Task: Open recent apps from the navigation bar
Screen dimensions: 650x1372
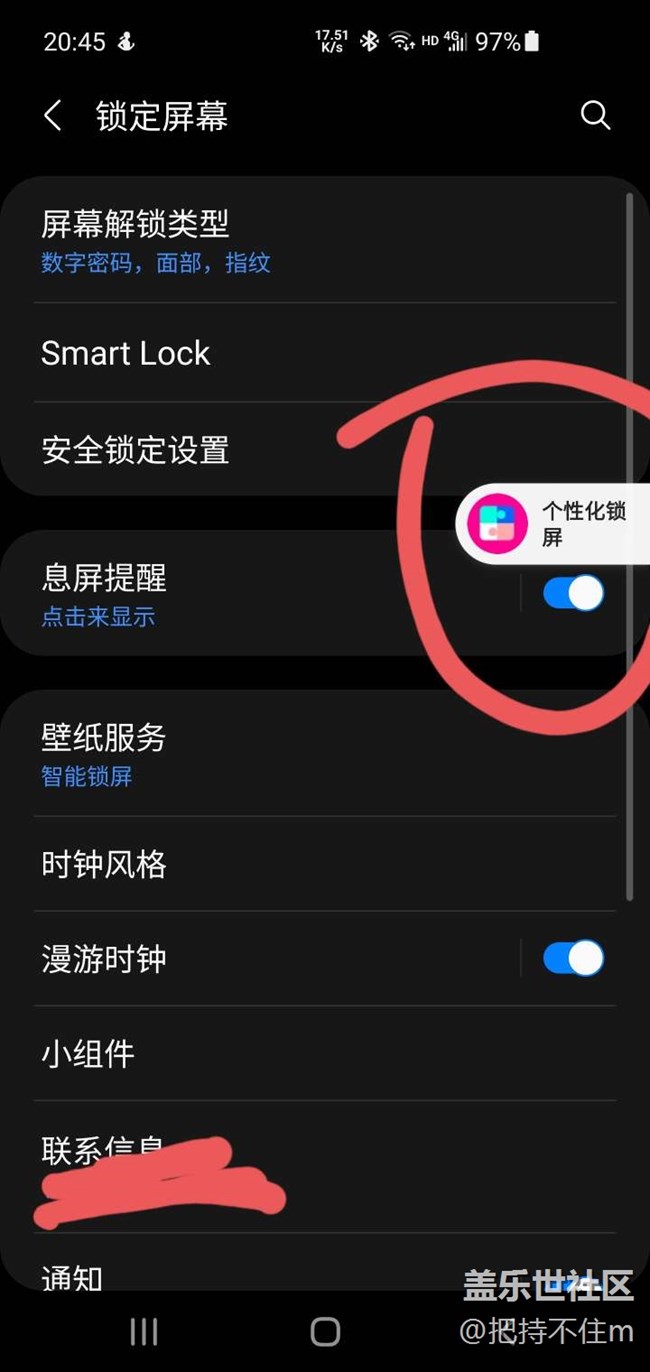Action: click(x=144, y=1331)
